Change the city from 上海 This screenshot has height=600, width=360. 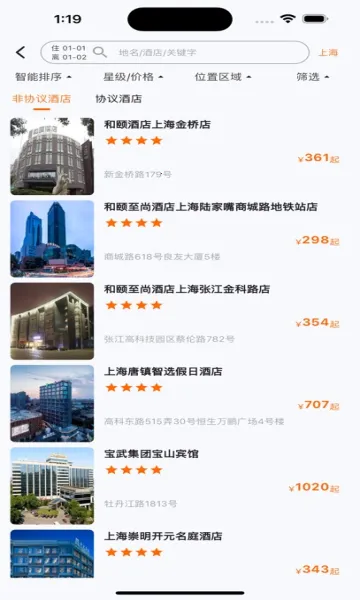(329, 53)
